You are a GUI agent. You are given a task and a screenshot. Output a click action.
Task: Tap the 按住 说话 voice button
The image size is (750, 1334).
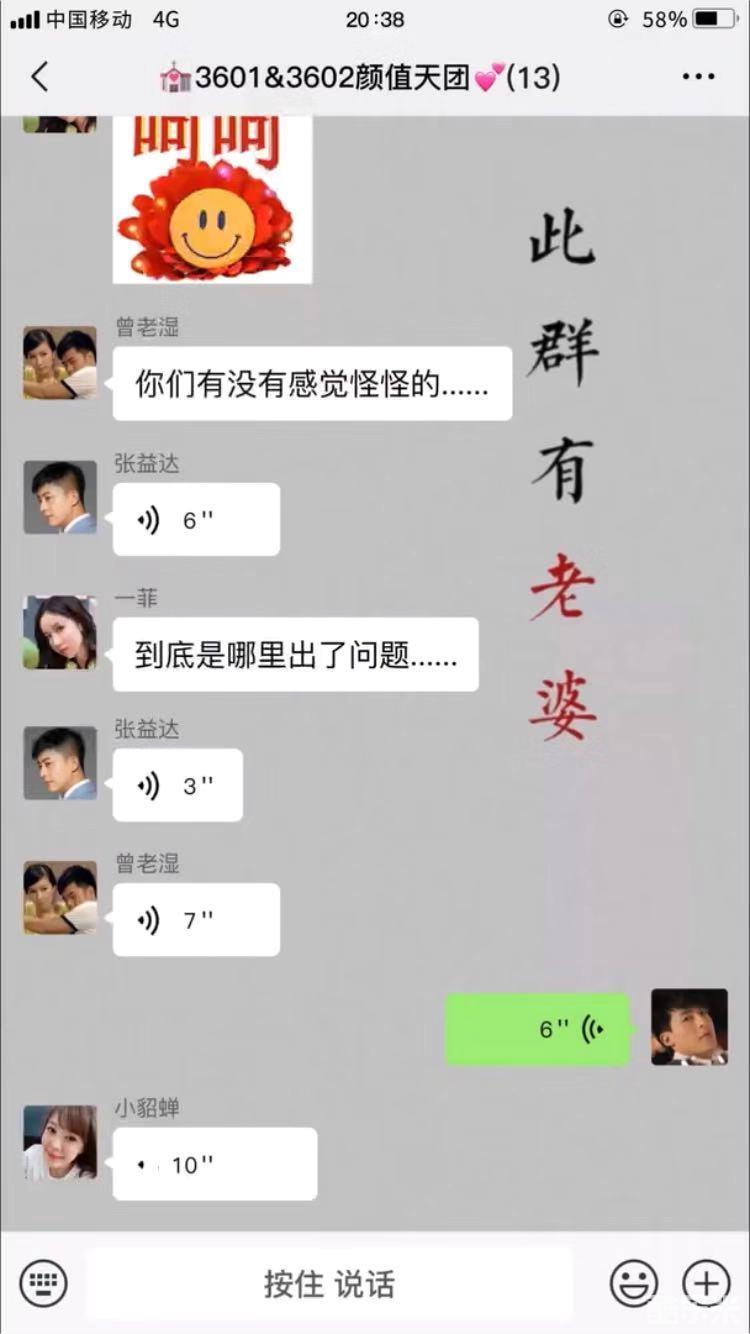tap(329, 1283)
